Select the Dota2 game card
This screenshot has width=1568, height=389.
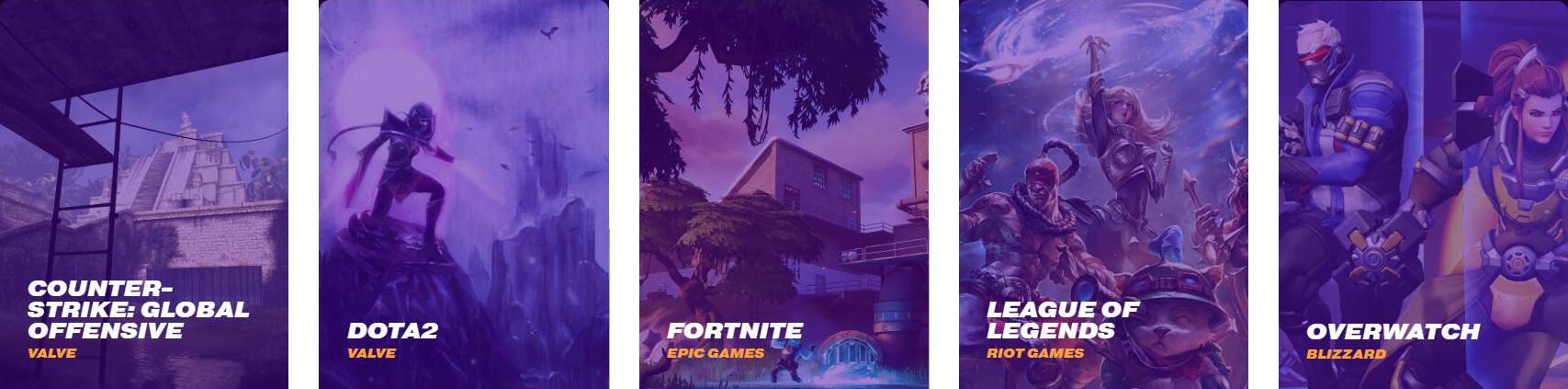(463, 194)
